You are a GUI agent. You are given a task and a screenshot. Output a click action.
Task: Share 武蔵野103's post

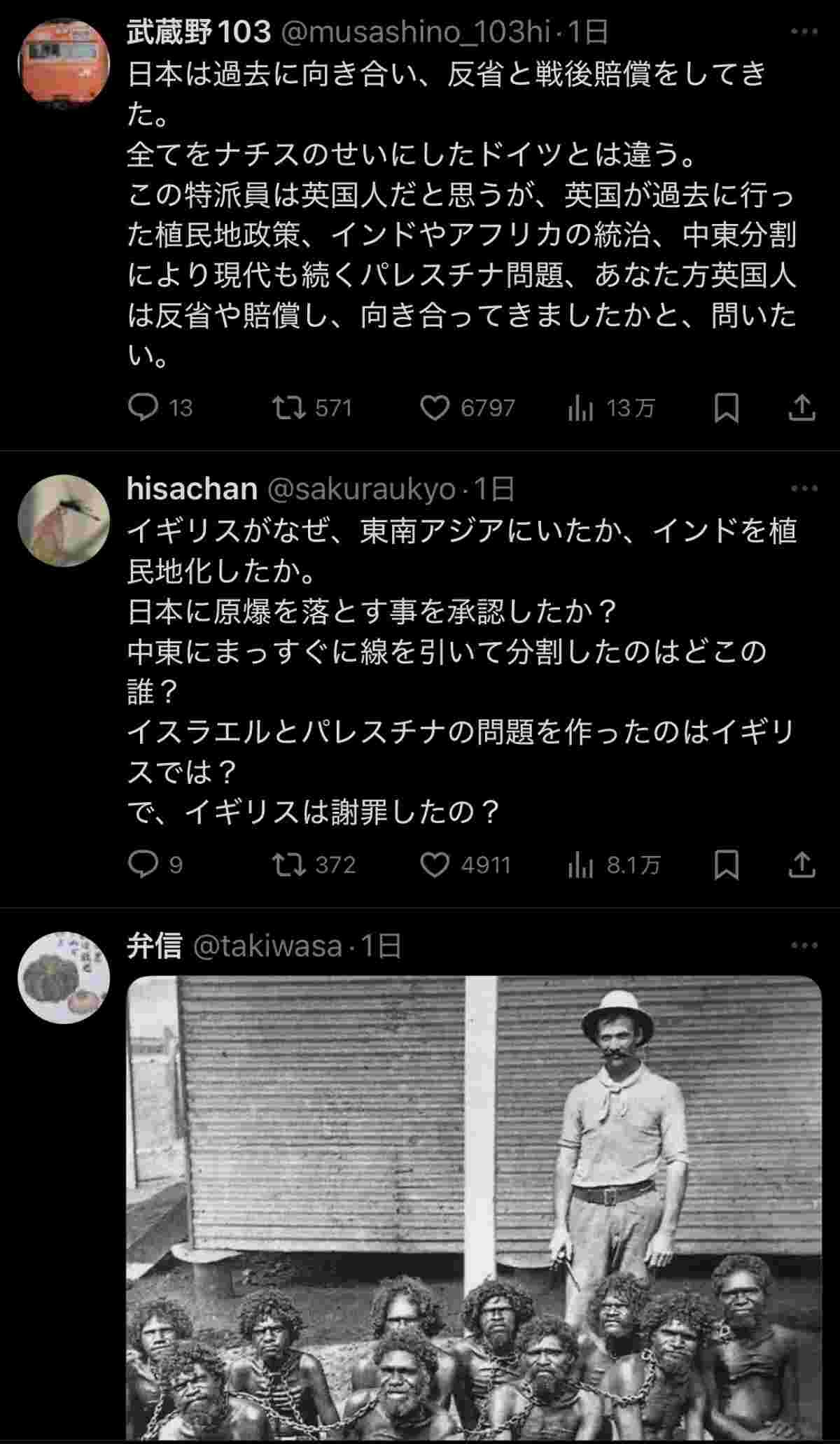pyautogui.click(x=802, y=407)
